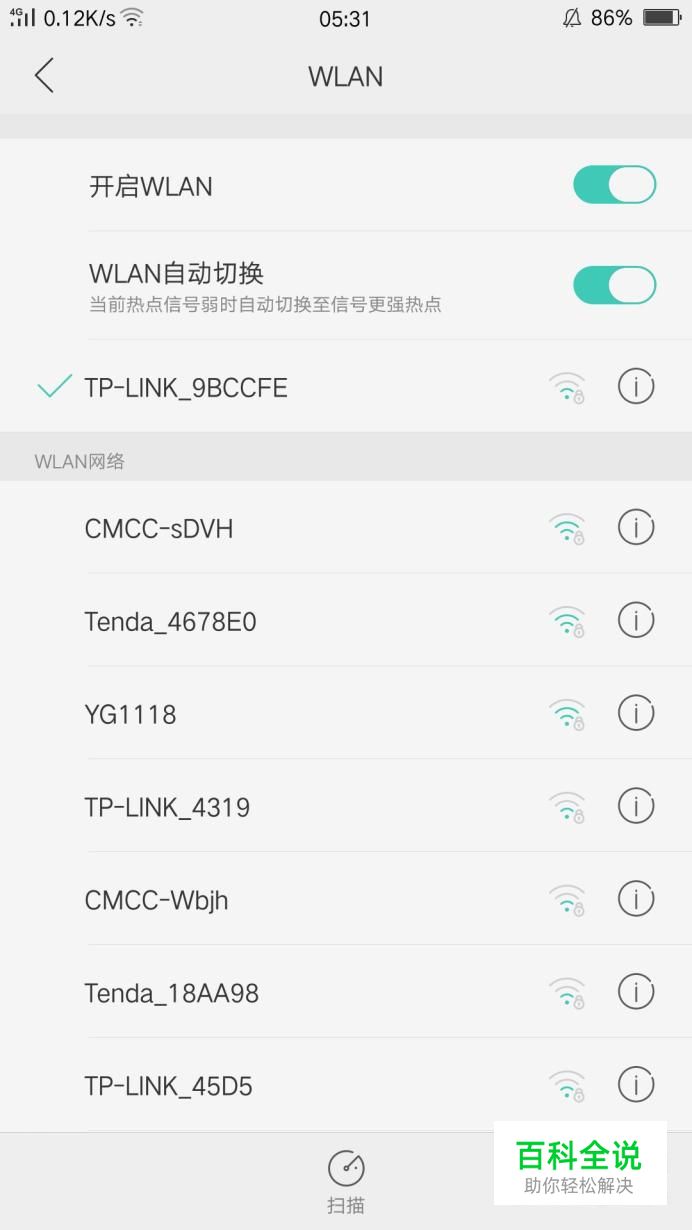Turn off the 开启WLAN switch

pyautogui.click(x=614, y=185)
